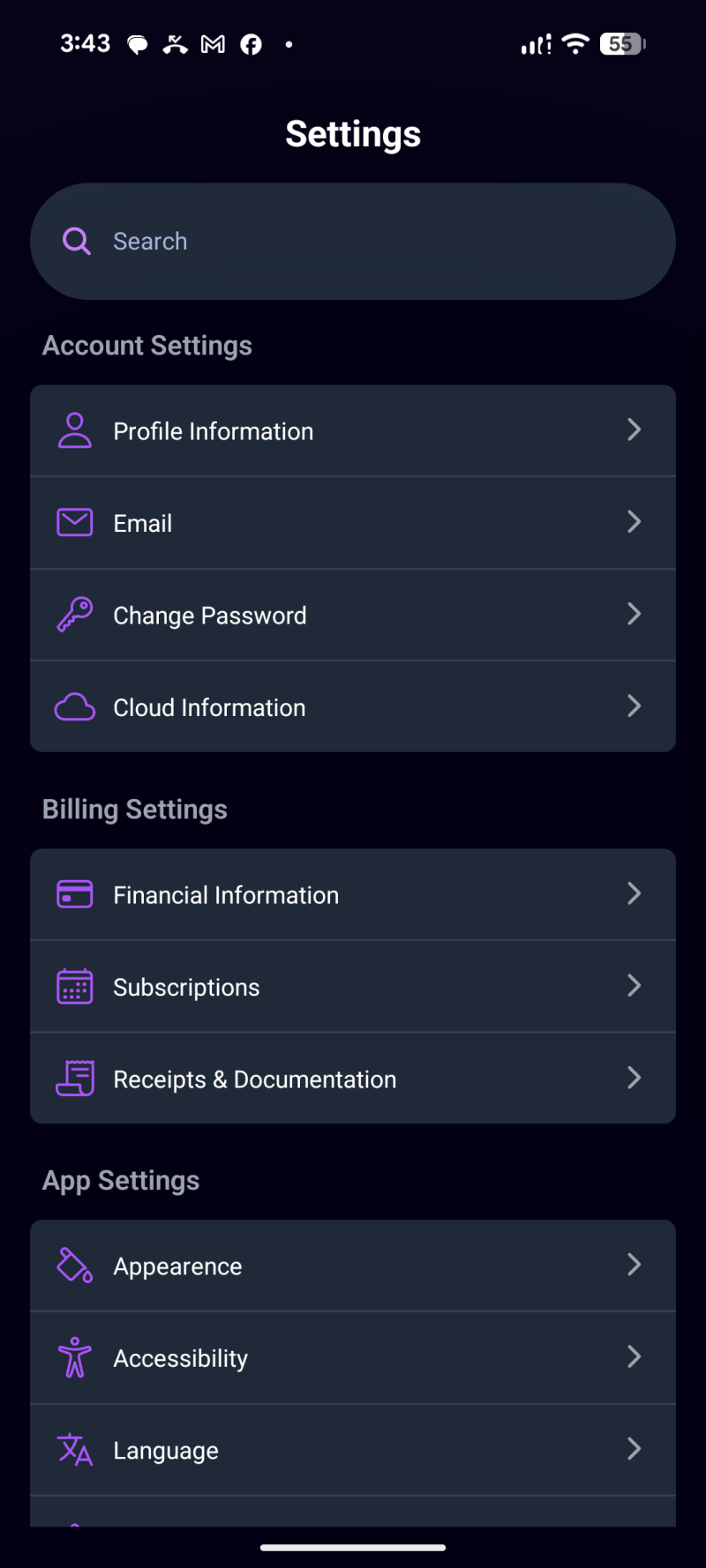
Task: Open Cloud Information
Action: pyautogui.click(x=353, y=707)
